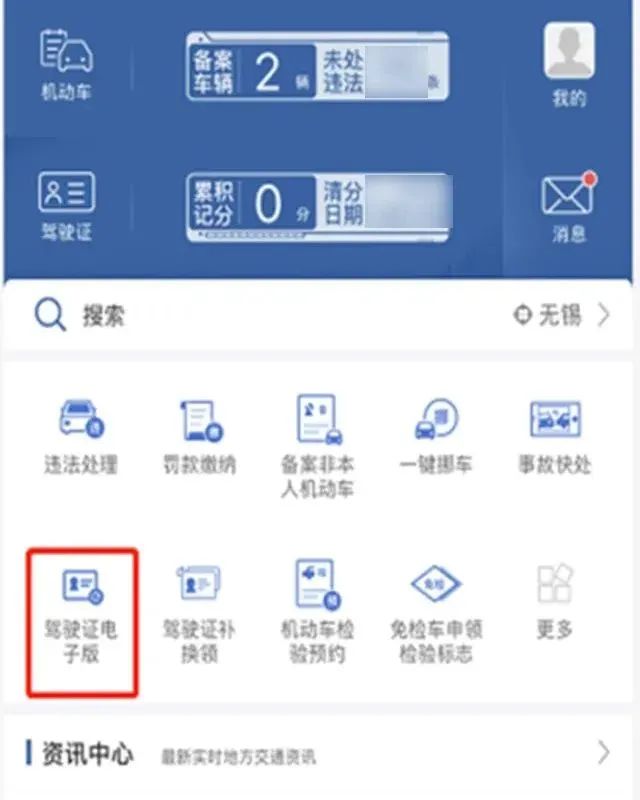The width and height of the screenshot is (640, 800).
Task: Open 一键挪车 service
Action: 435,437
